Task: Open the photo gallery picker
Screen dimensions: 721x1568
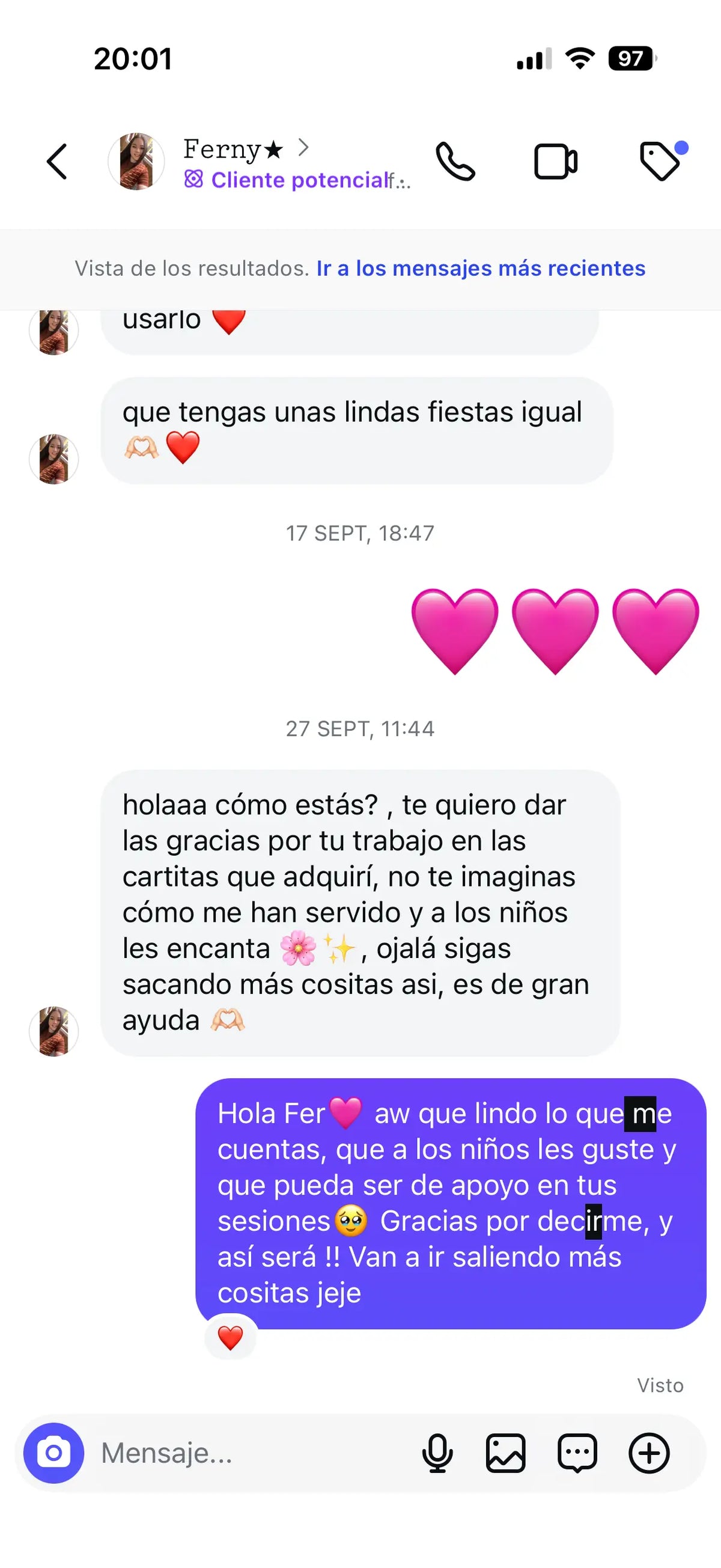Action: [506, 1453]
